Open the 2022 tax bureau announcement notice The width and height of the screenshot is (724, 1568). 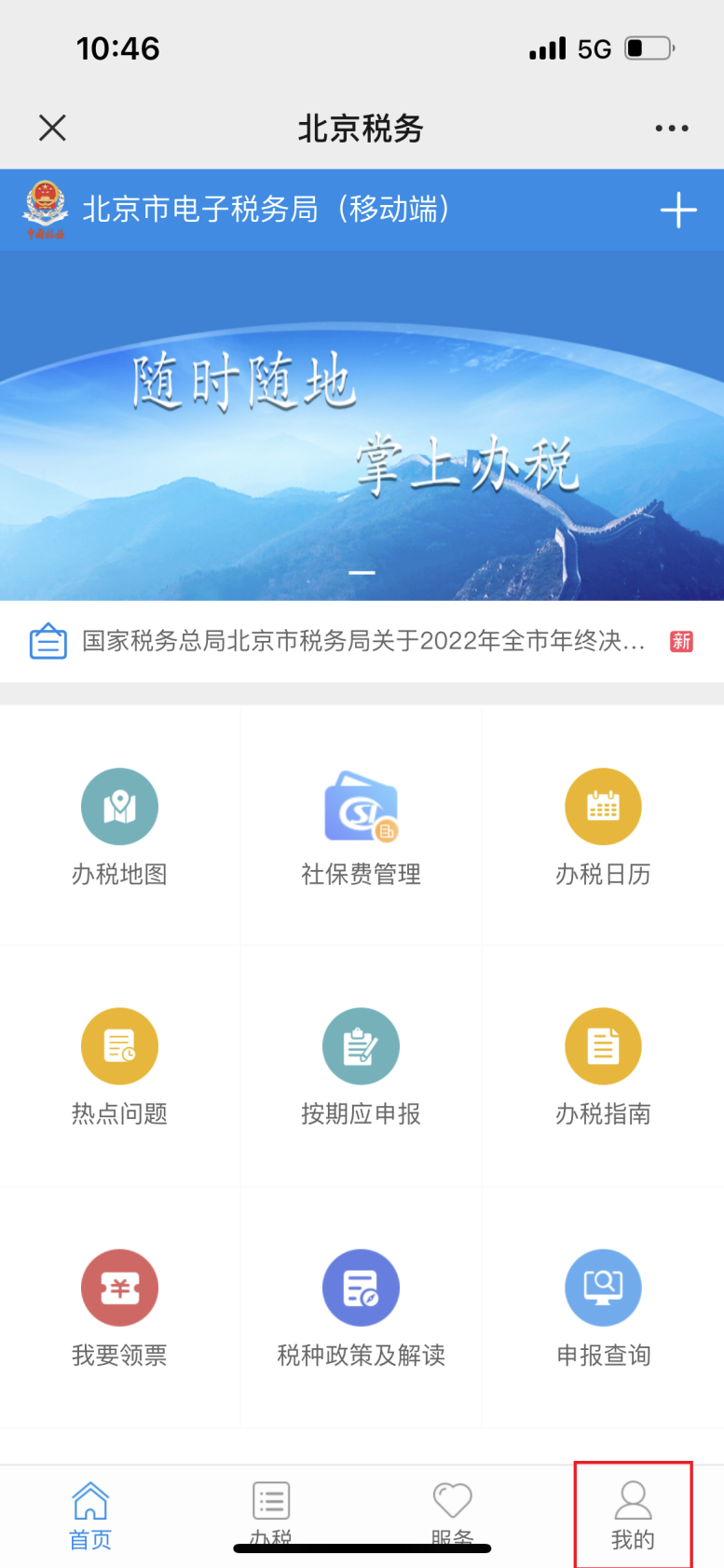click(x=362, y=641)
